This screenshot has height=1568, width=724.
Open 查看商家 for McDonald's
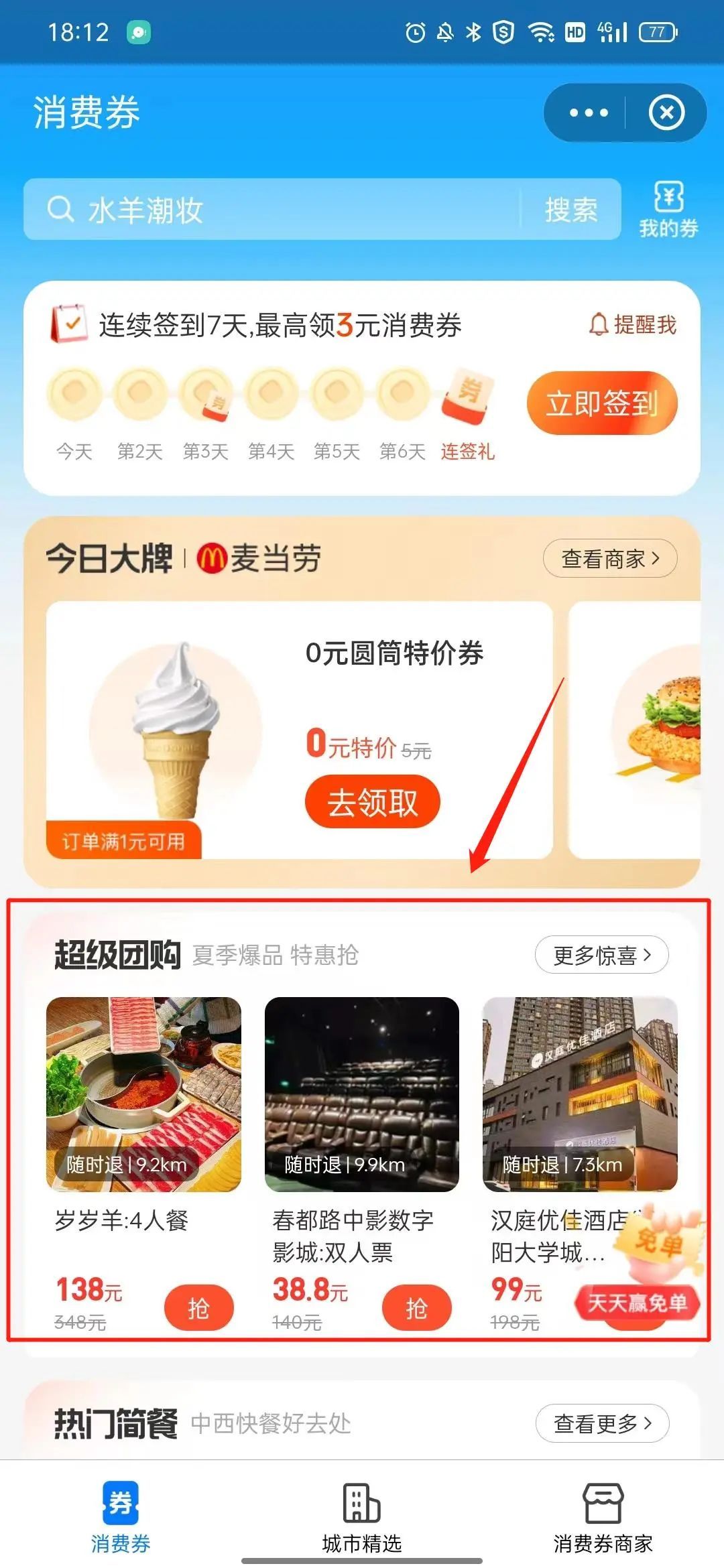(x=609, y=558)
